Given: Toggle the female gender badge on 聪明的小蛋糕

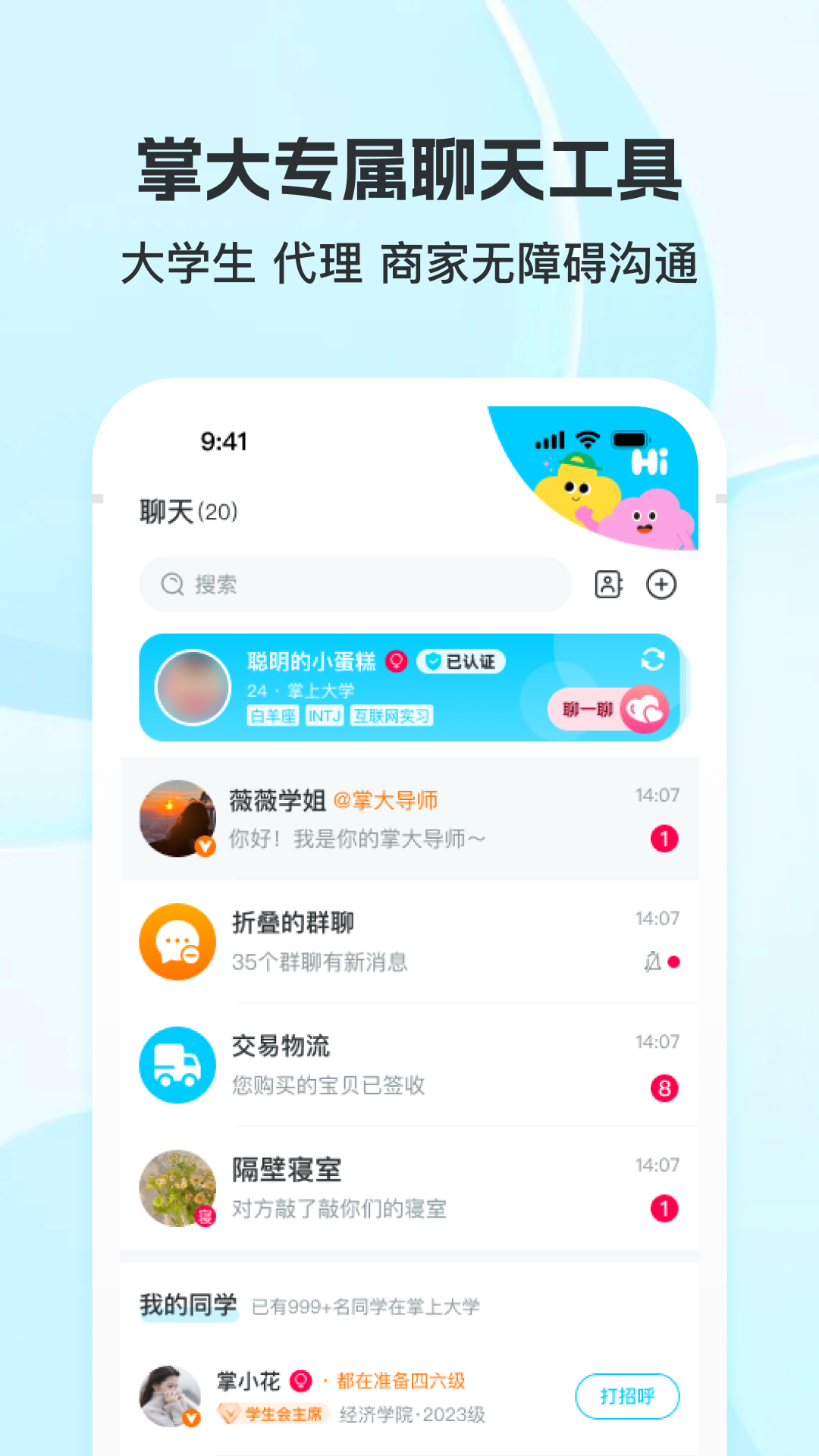Looking at the screenshot, I should pyautogui.click(x=395, y=662).
